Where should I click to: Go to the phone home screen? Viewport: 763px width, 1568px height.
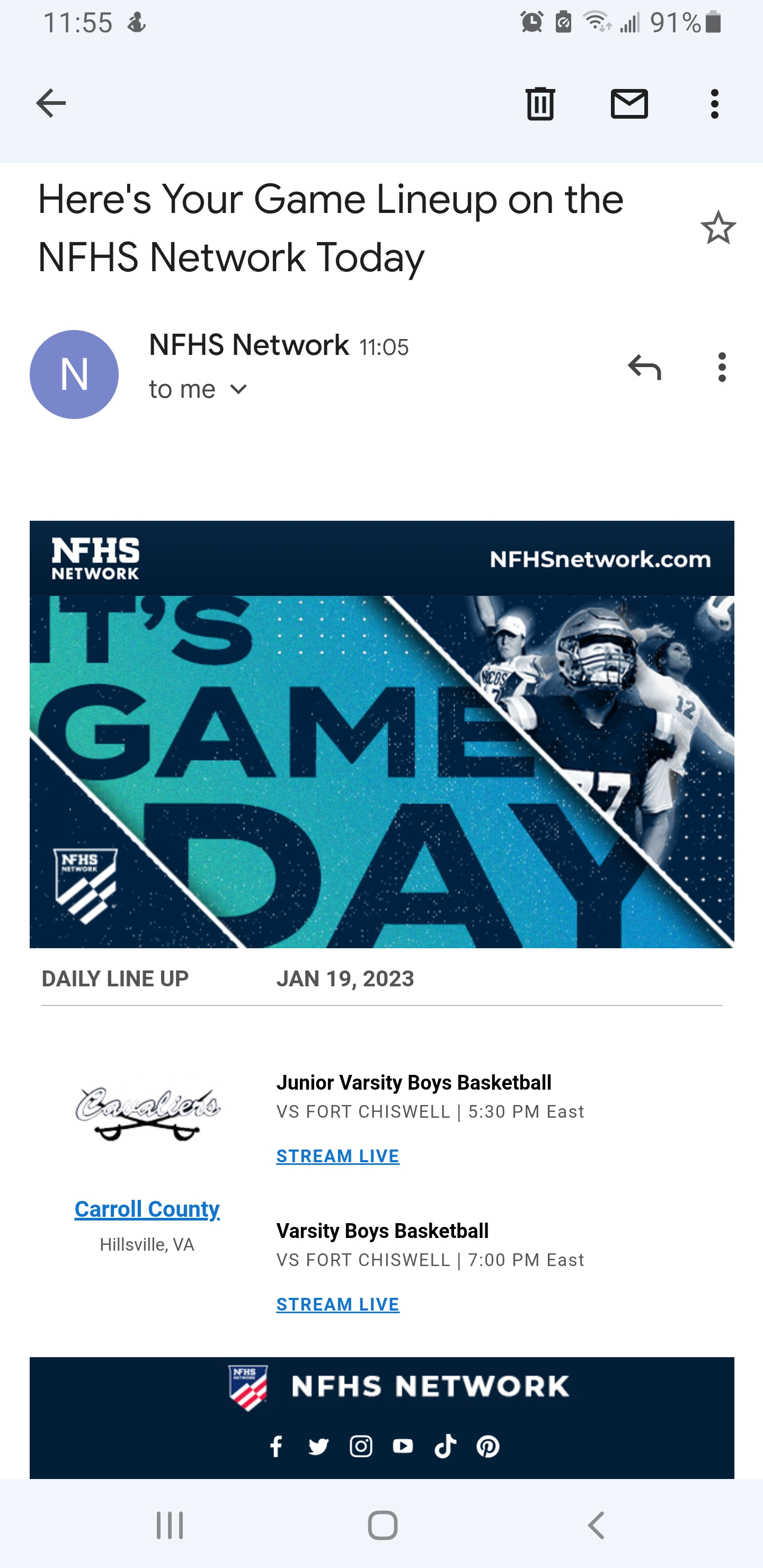coord(383,1525)
